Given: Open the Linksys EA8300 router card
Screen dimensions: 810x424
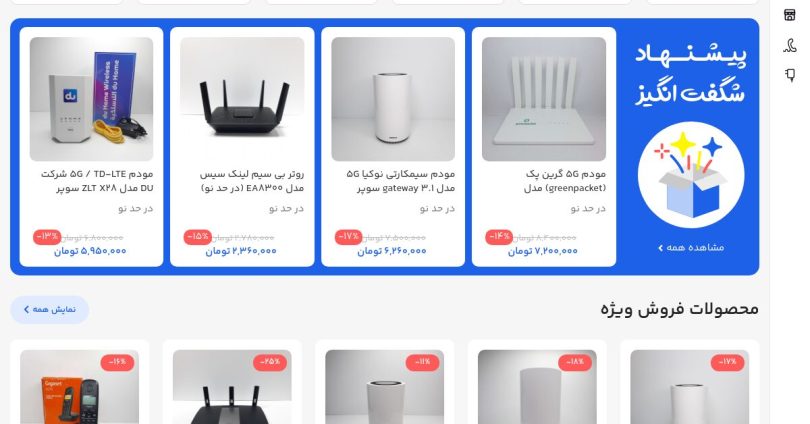Looking at the screenshot, I should (242, 147).
